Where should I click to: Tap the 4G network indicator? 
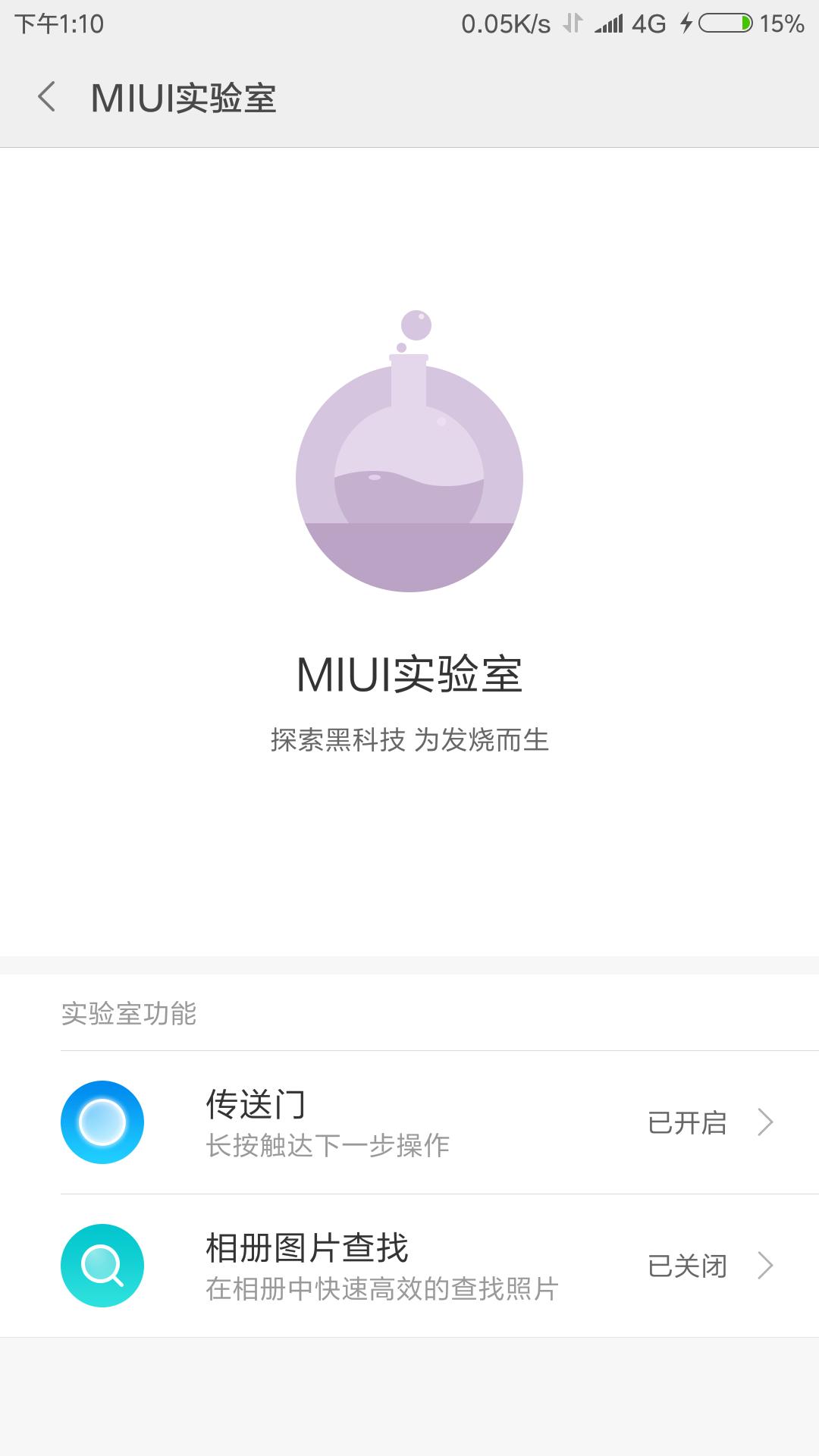(651, 25)
